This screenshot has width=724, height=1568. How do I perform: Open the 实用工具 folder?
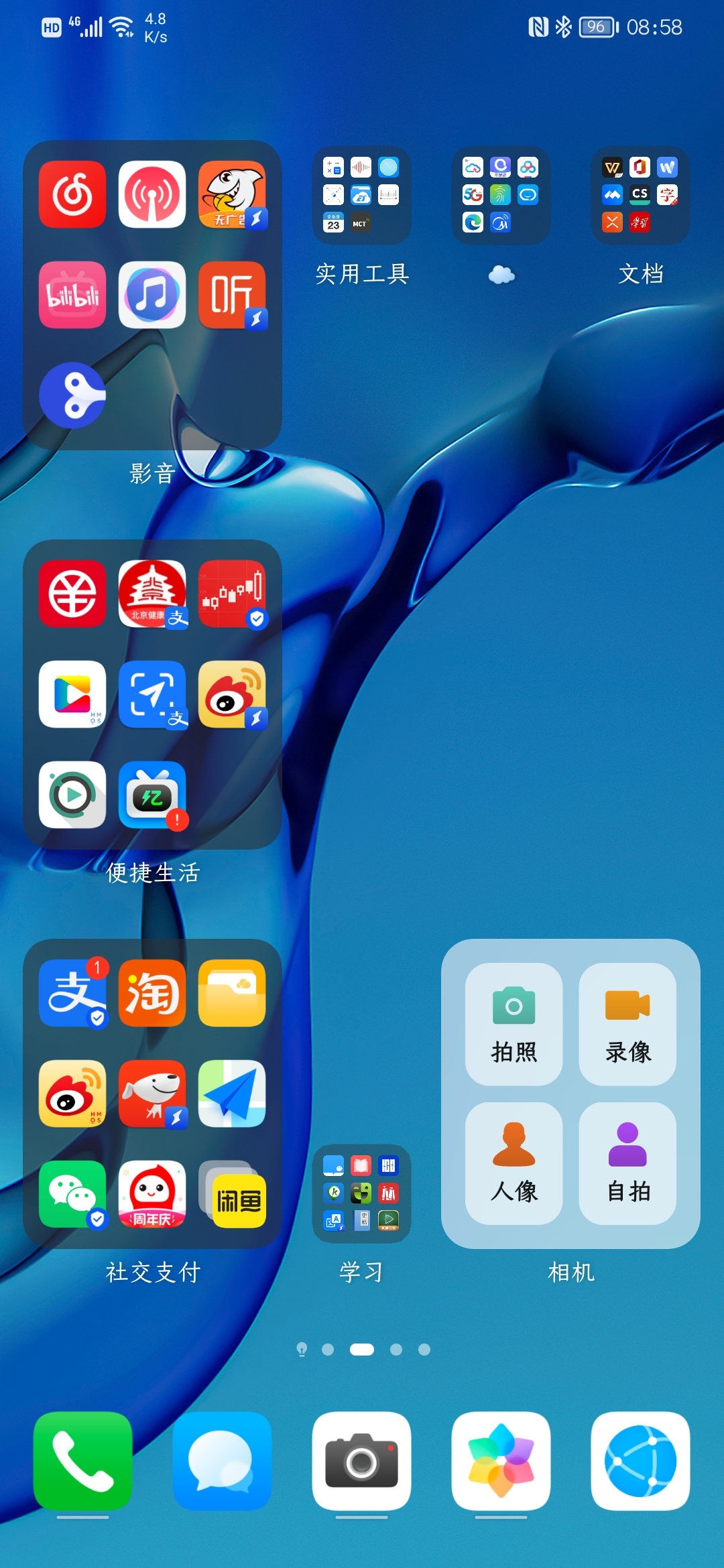pyautogui.click(x=361, y=196)
